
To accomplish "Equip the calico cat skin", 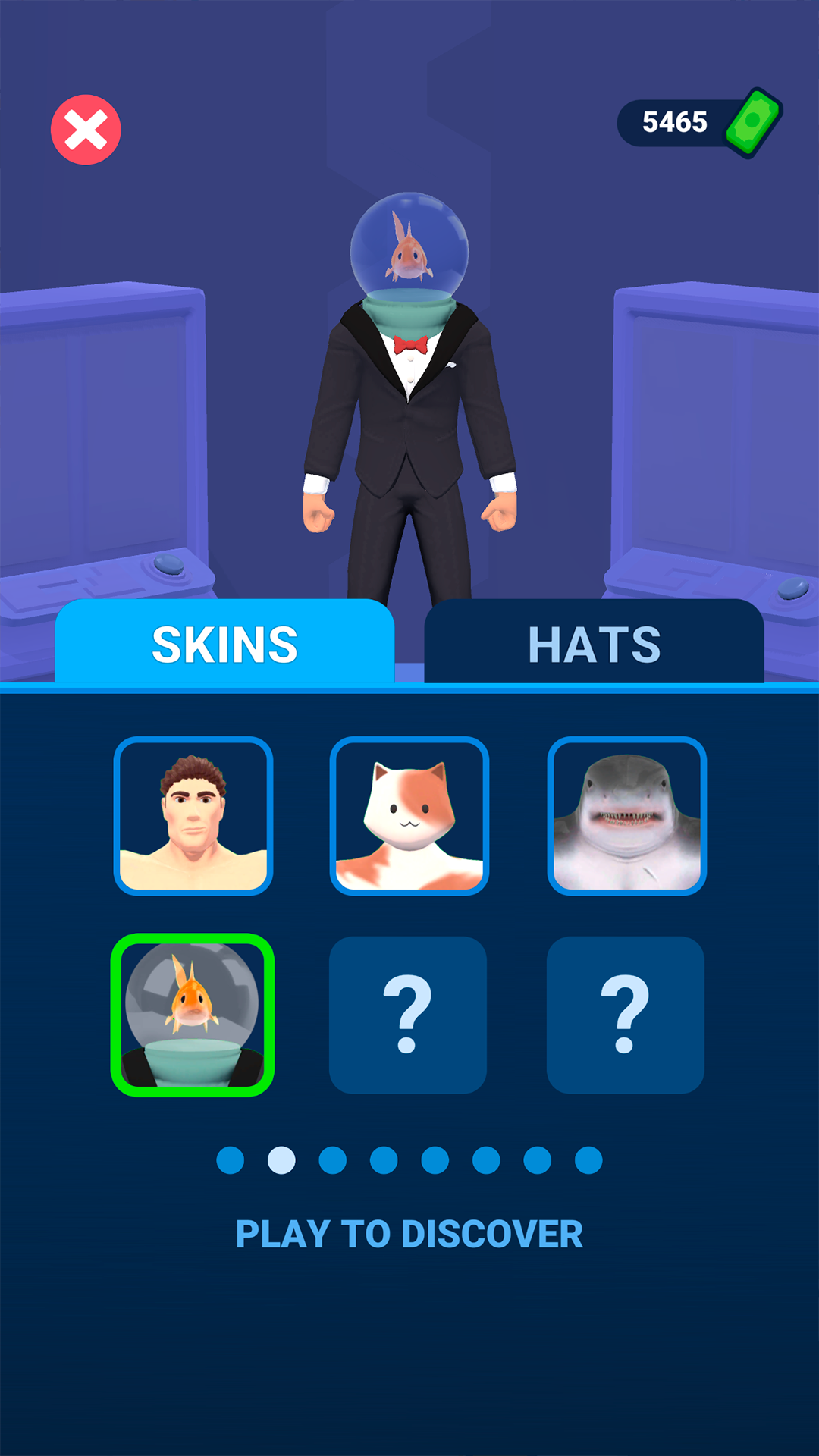I will pyautogui.click(x=409, y=816).
